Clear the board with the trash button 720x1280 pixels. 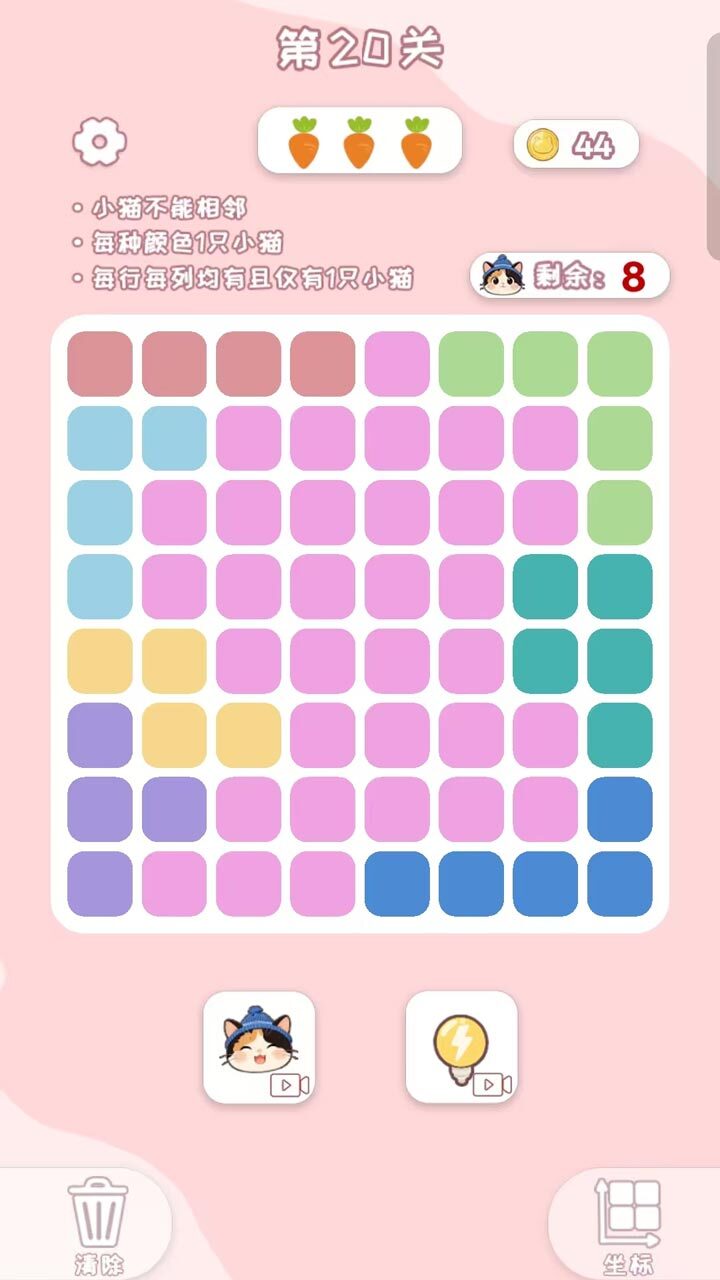point(97,1222)
